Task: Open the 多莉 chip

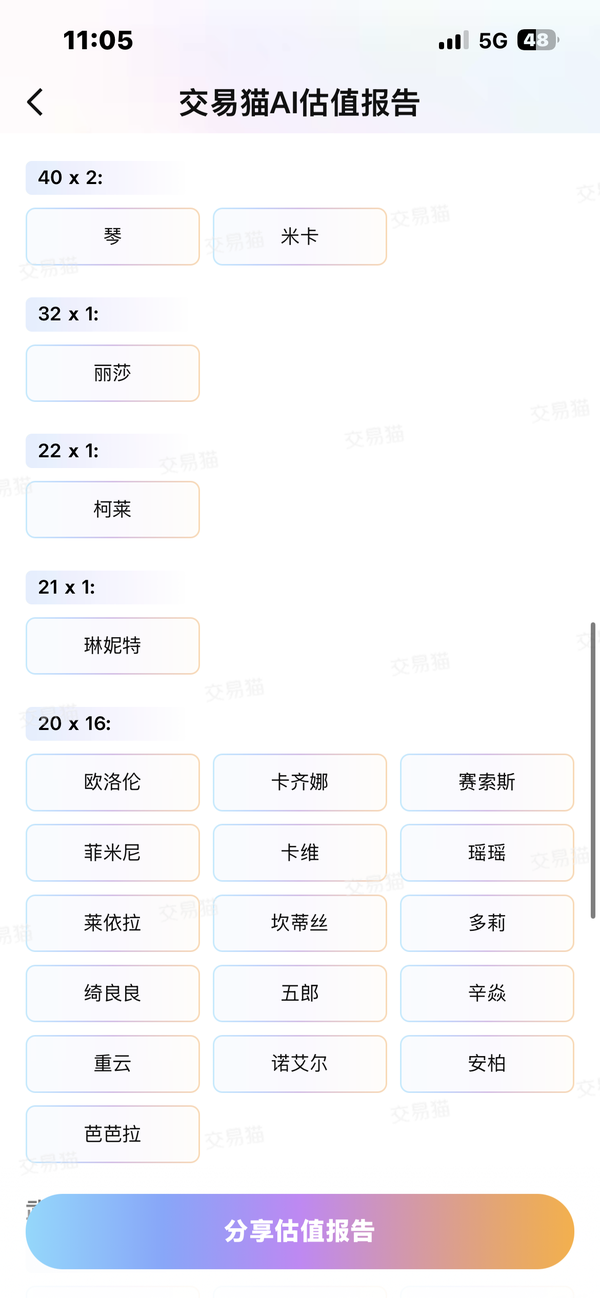Action: [x=487, y=923]
